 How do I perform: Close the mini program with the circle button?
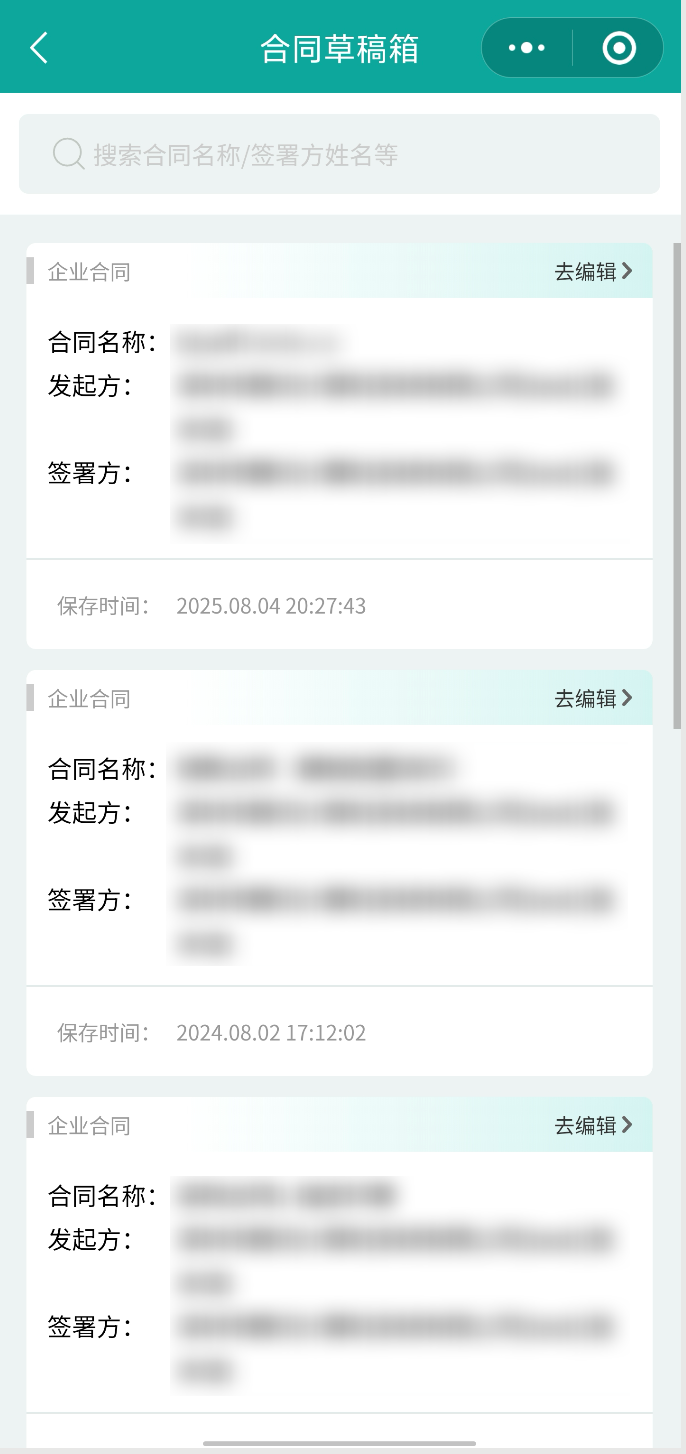coord(619,47)
